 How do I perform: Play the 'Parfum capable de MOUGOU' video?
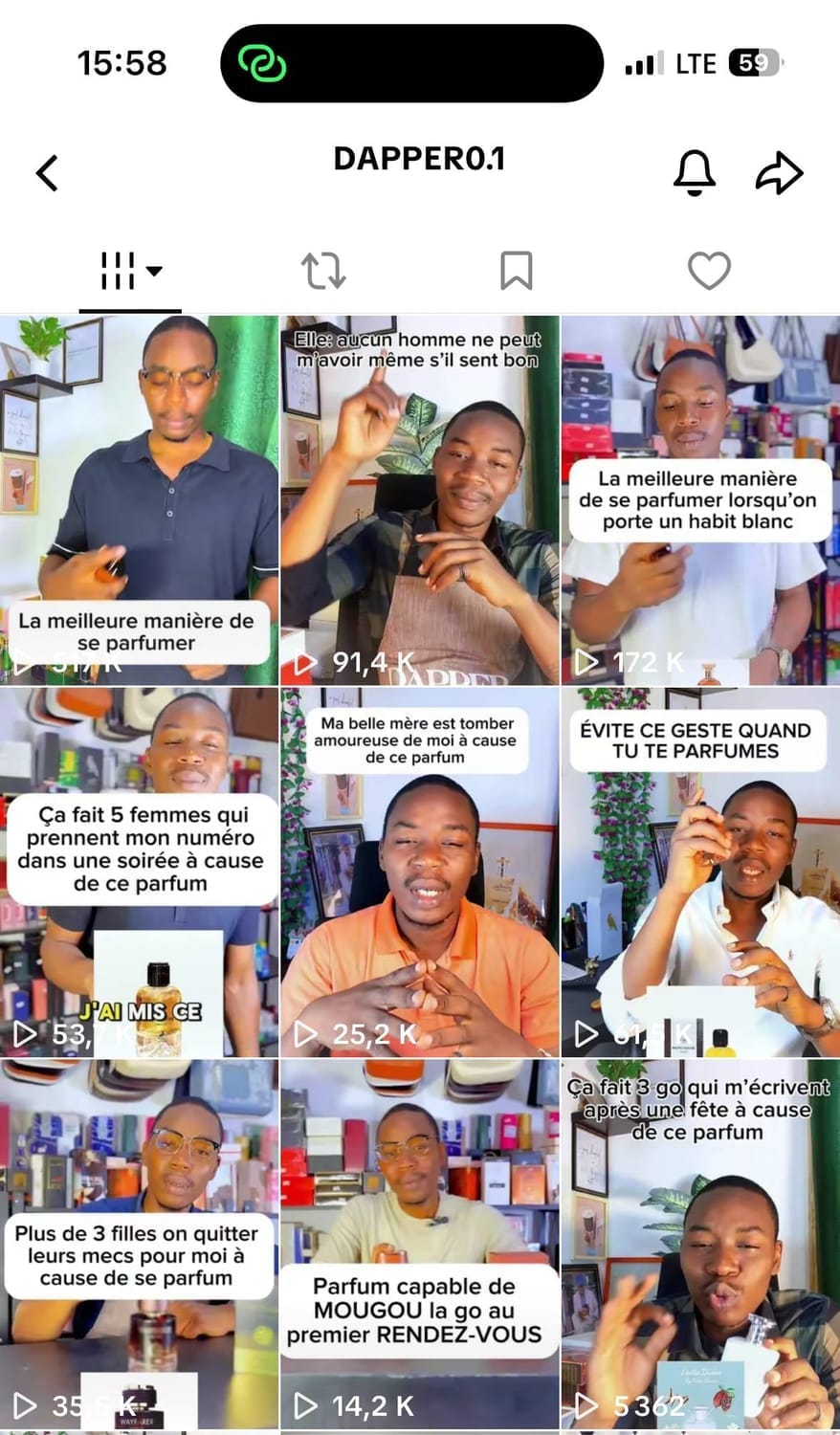(x=419, y=1244)
